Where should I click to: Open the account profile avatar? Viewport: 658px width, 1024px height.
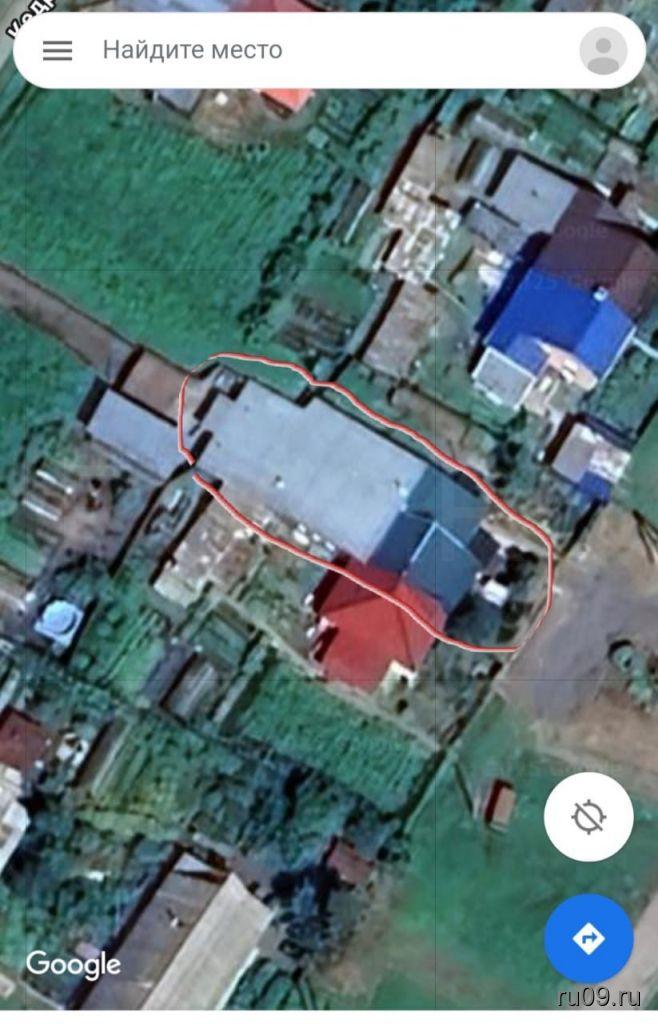603,50
